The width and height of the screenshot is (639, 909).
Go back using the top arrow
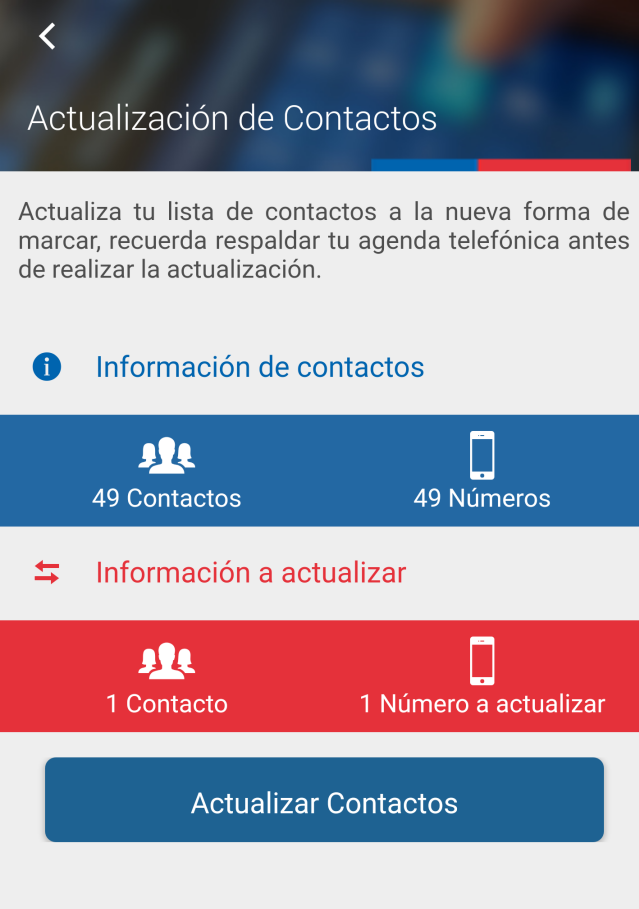click(x=47, y=36)
